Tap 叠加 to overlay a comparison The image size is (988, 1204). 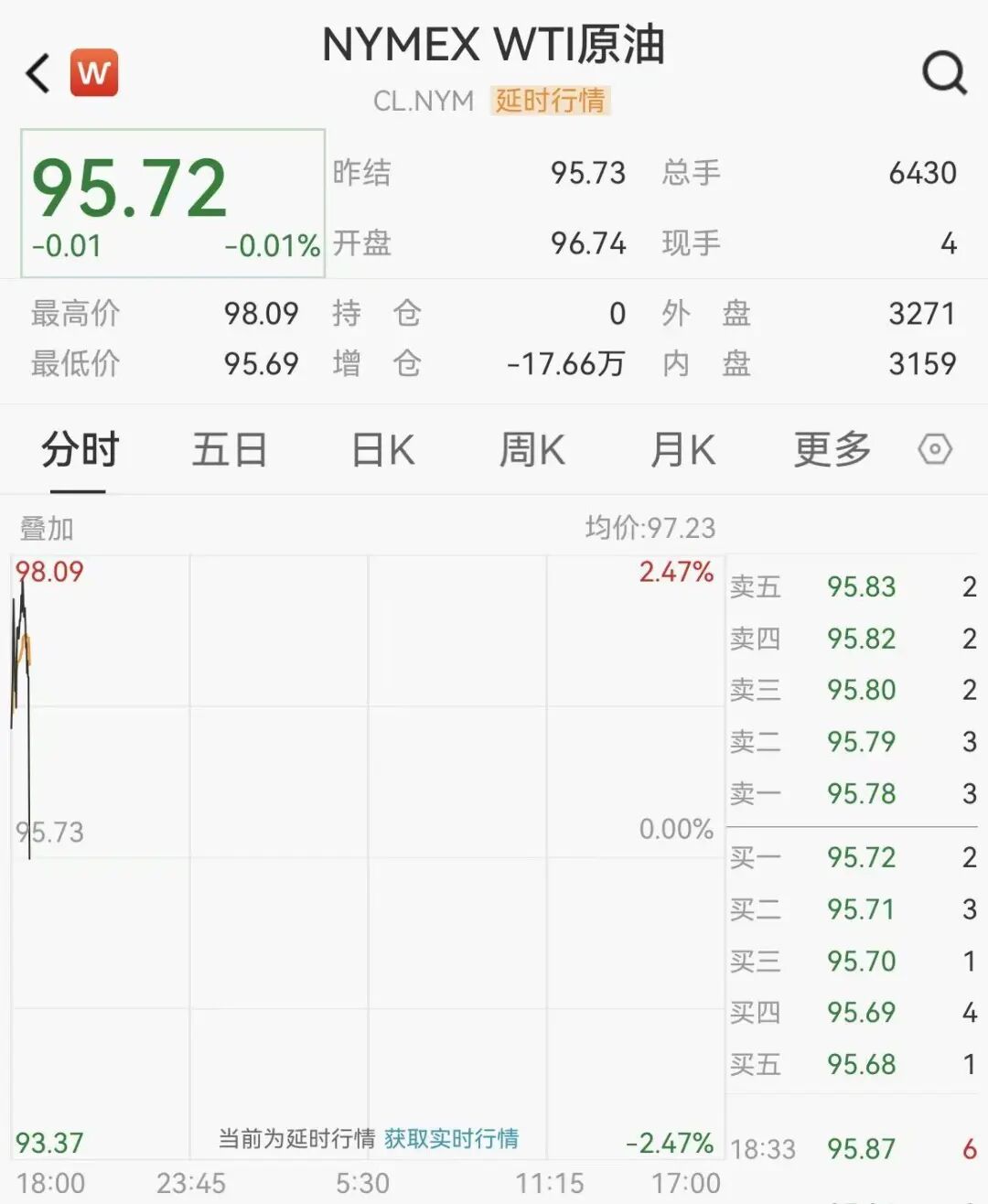point(47,528)
